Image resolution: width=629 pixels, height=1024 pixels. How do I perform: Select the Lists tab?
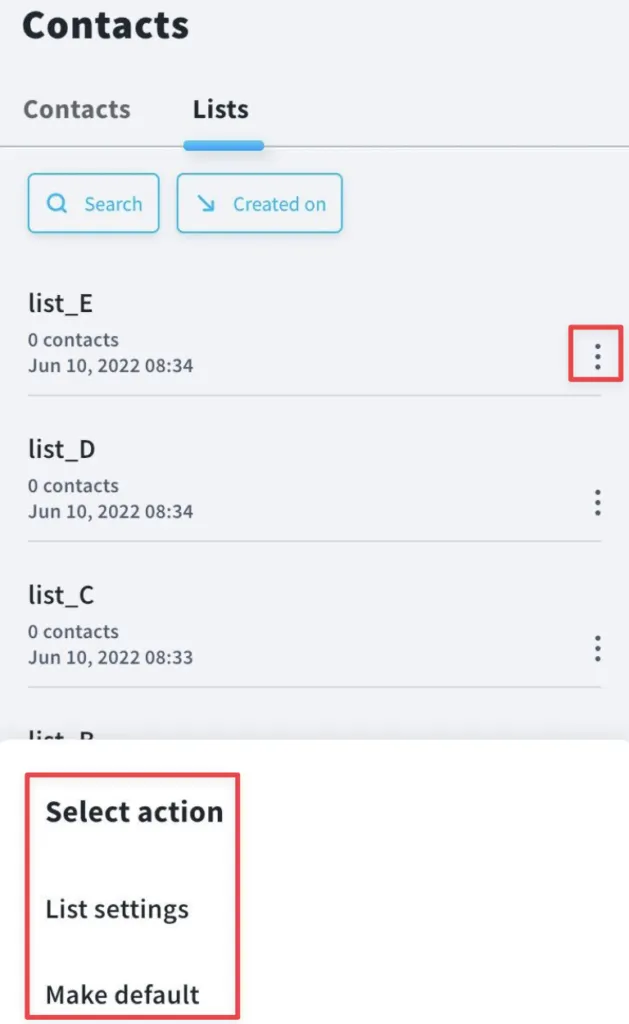pyautogui.click(x=221, y=109)
